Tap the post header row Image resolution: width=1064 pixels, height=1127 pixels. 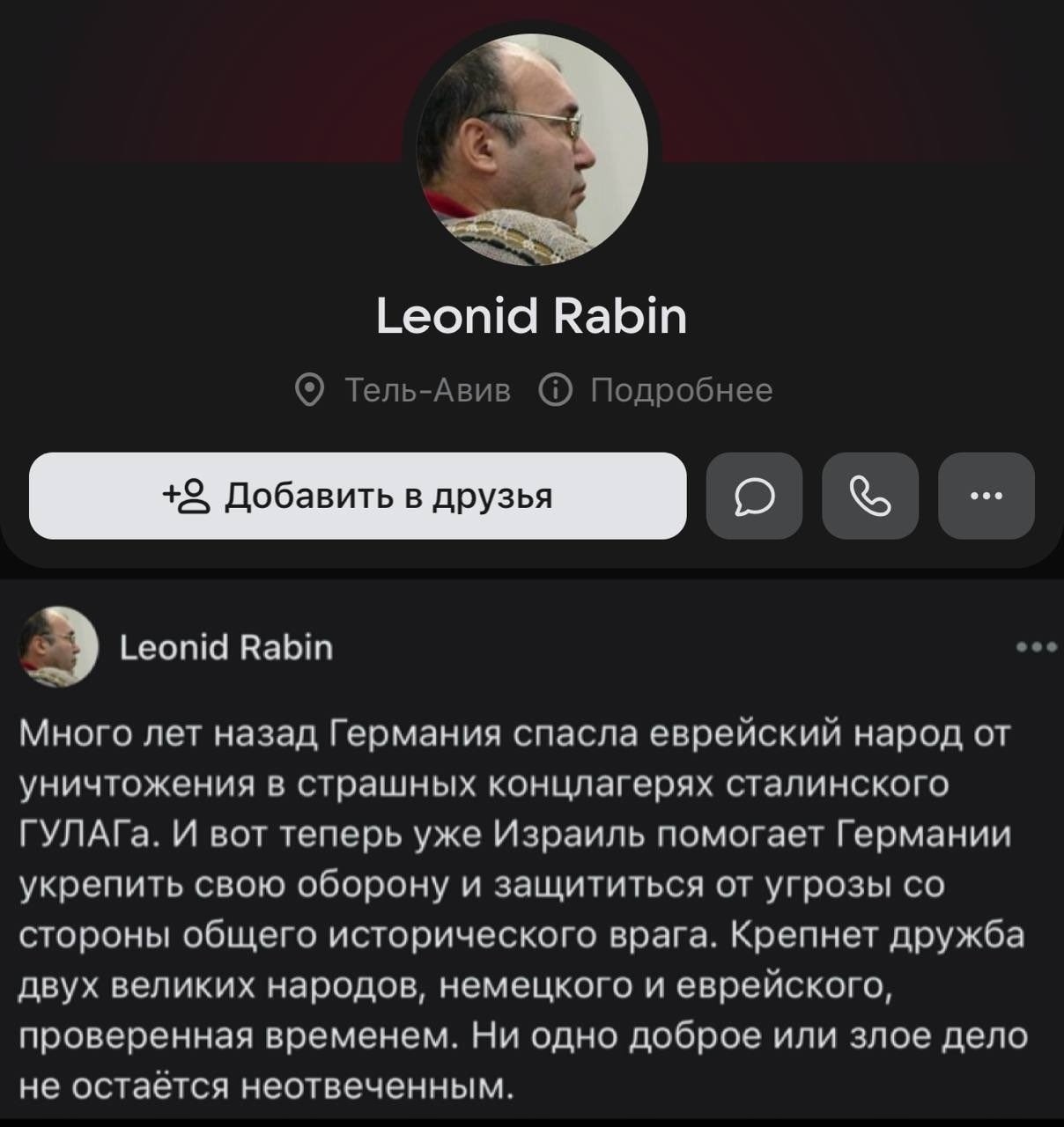[528, 648]
